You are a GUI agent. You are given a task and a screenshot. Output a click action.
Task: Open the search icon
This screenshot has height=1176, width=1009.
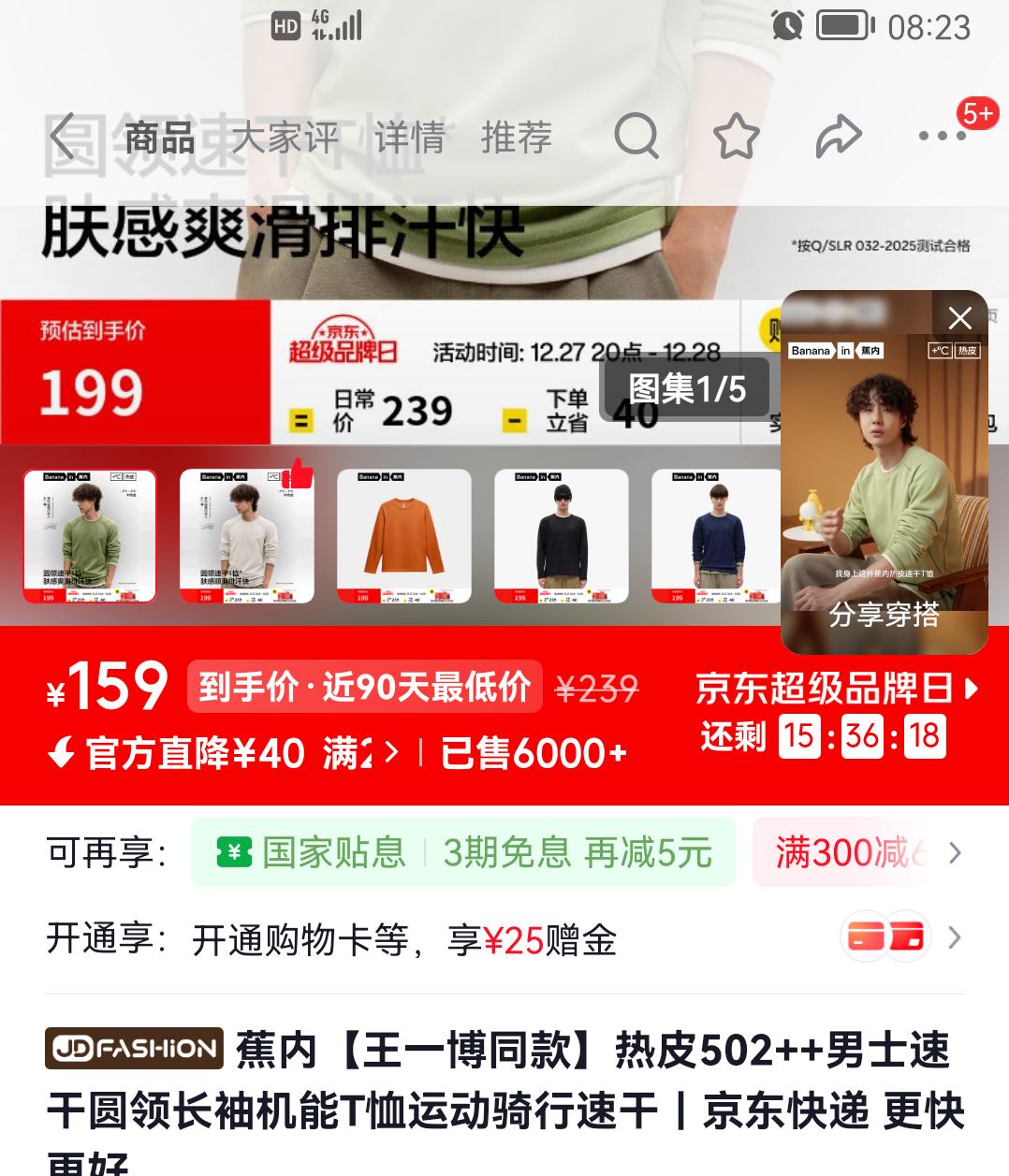click(636, 136)
